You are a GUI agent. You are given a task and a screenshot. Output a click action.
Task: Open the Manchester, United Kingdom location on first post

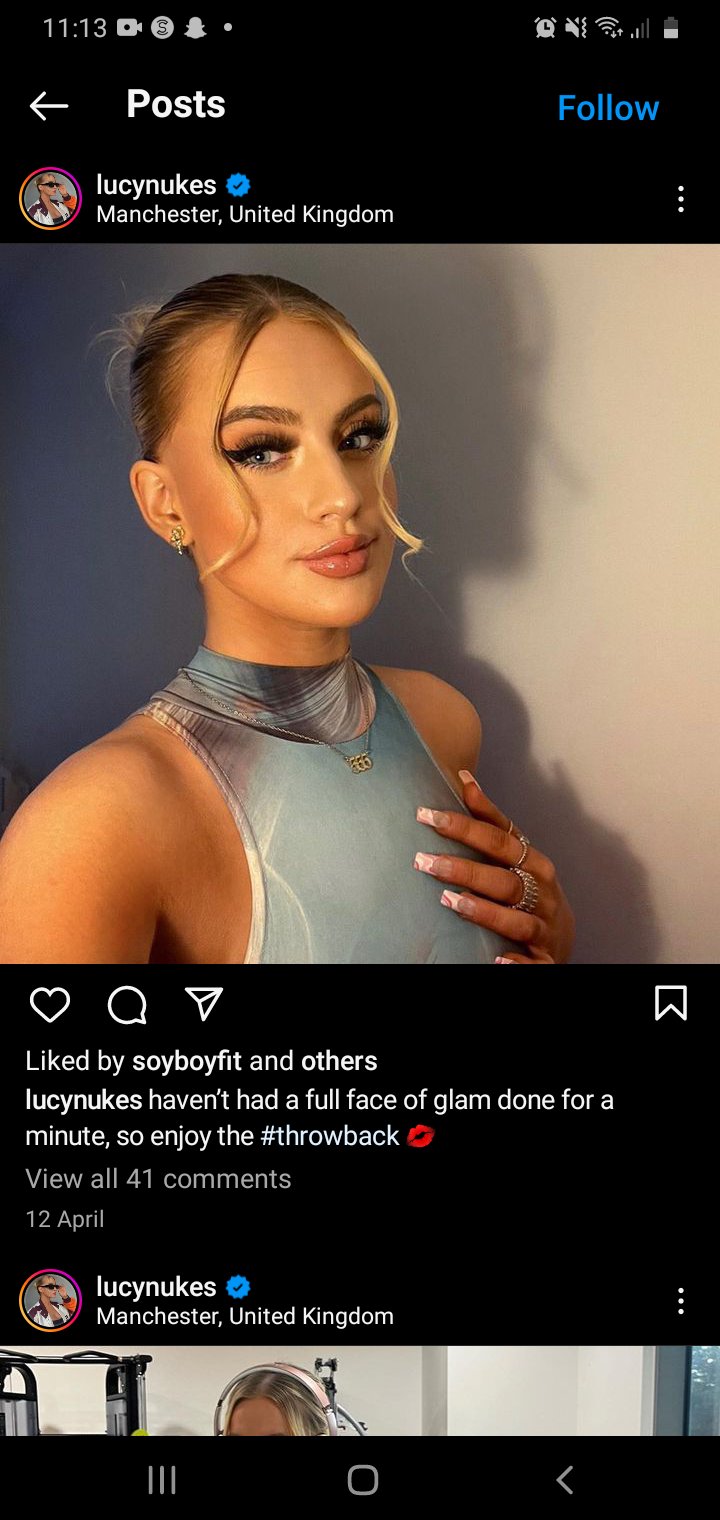[x=245, y=214]
